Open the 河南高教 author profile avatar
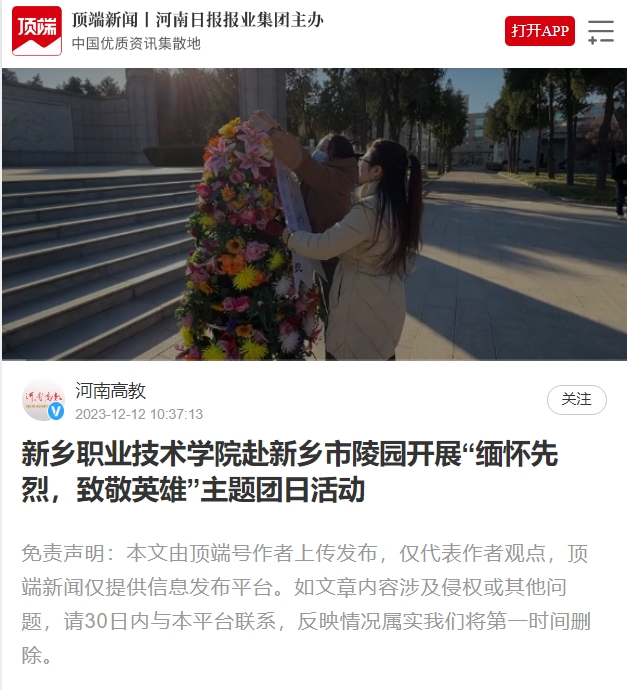 click(43, 400)
